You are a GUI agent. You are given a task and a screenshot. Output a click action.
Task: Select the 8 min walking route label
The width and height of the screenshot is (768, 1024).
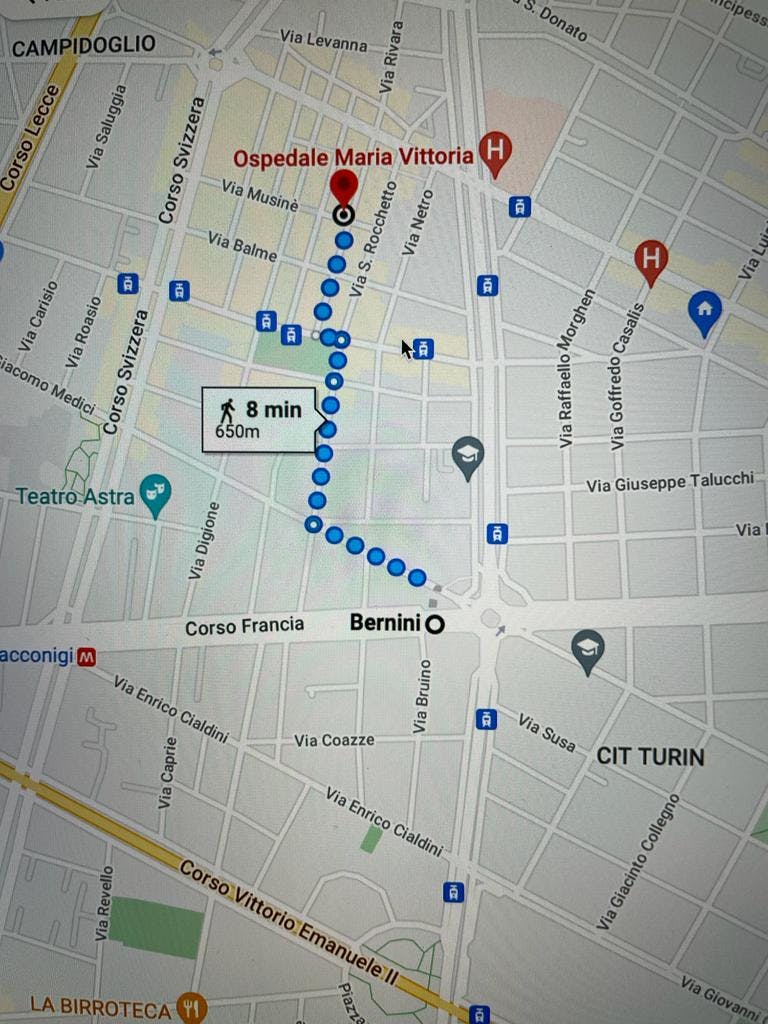[258, 418]
